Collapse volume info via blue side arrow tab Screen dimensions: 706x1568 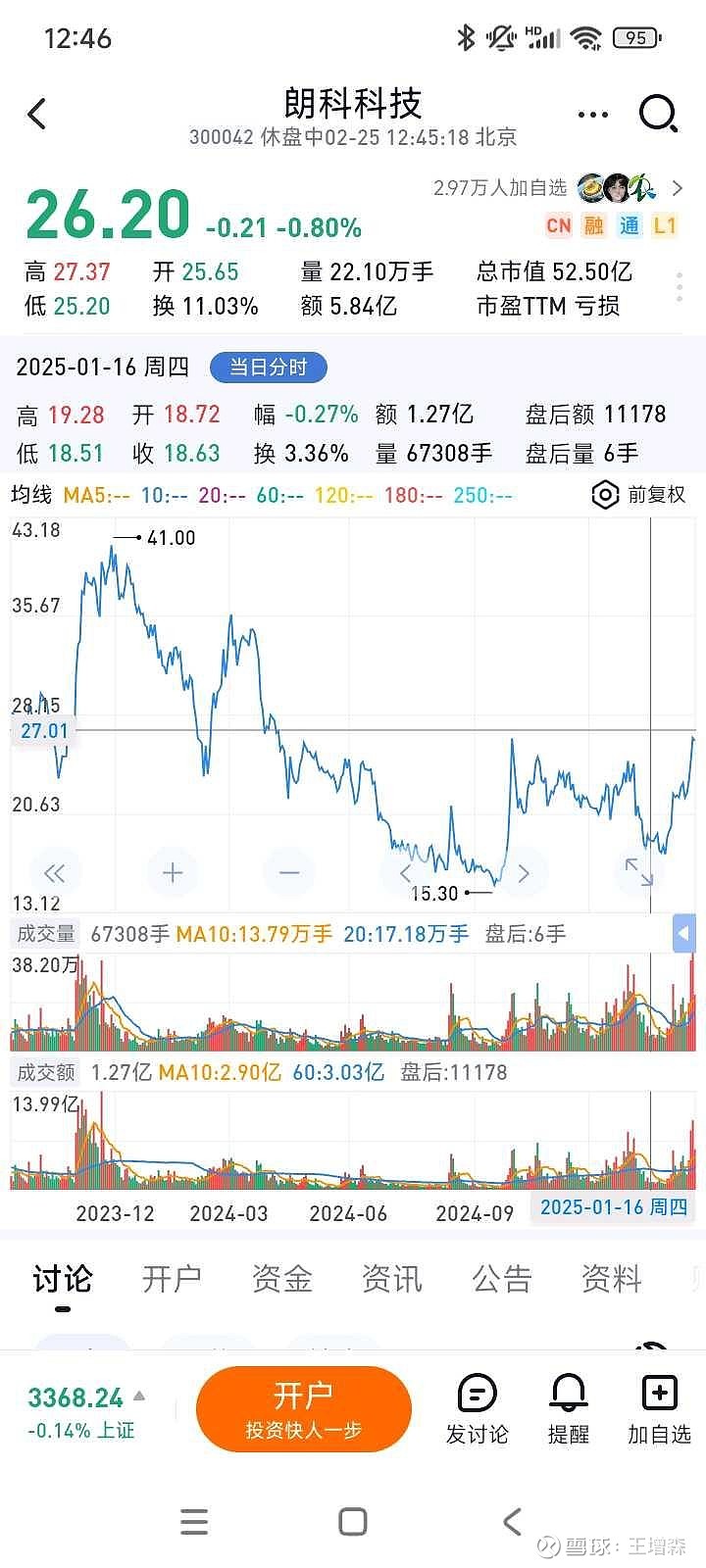(x=683, y=934)
